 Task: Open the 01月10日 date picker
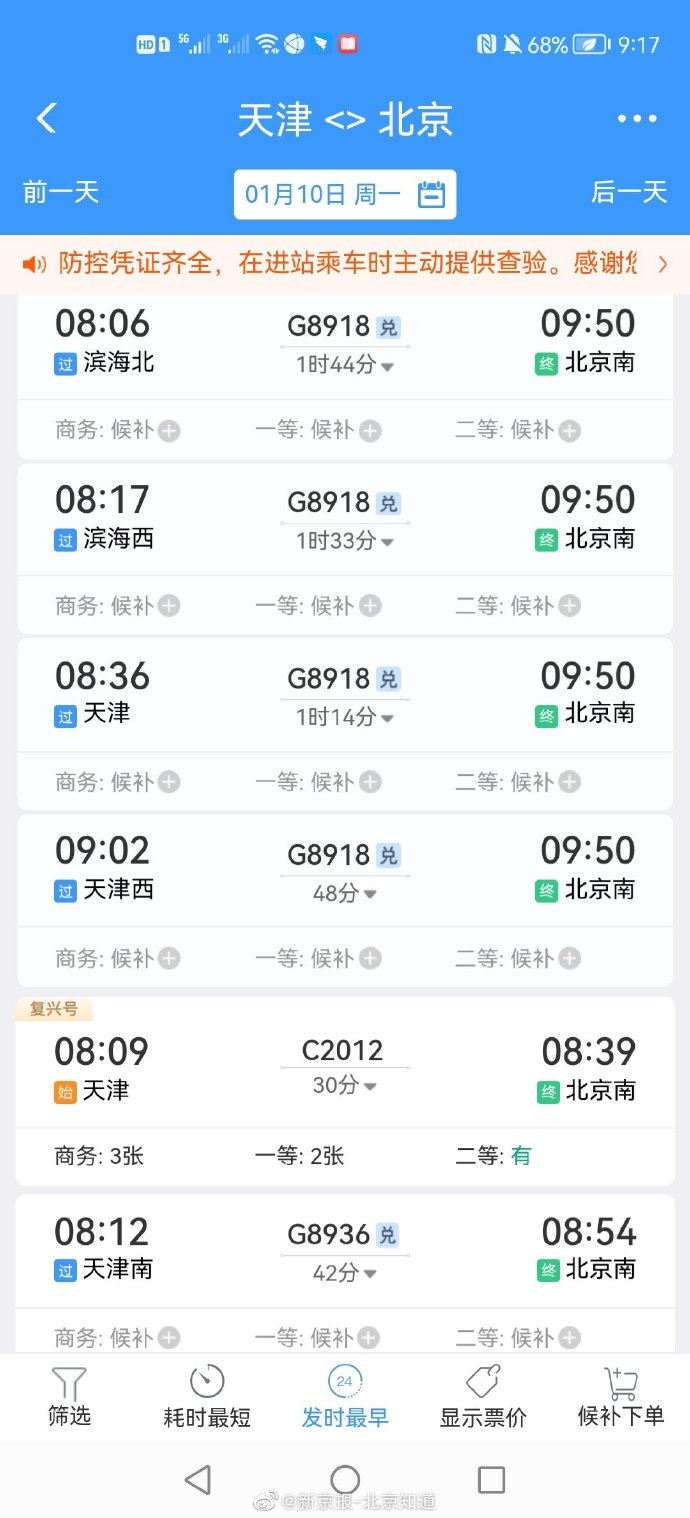tap(345, 194)
